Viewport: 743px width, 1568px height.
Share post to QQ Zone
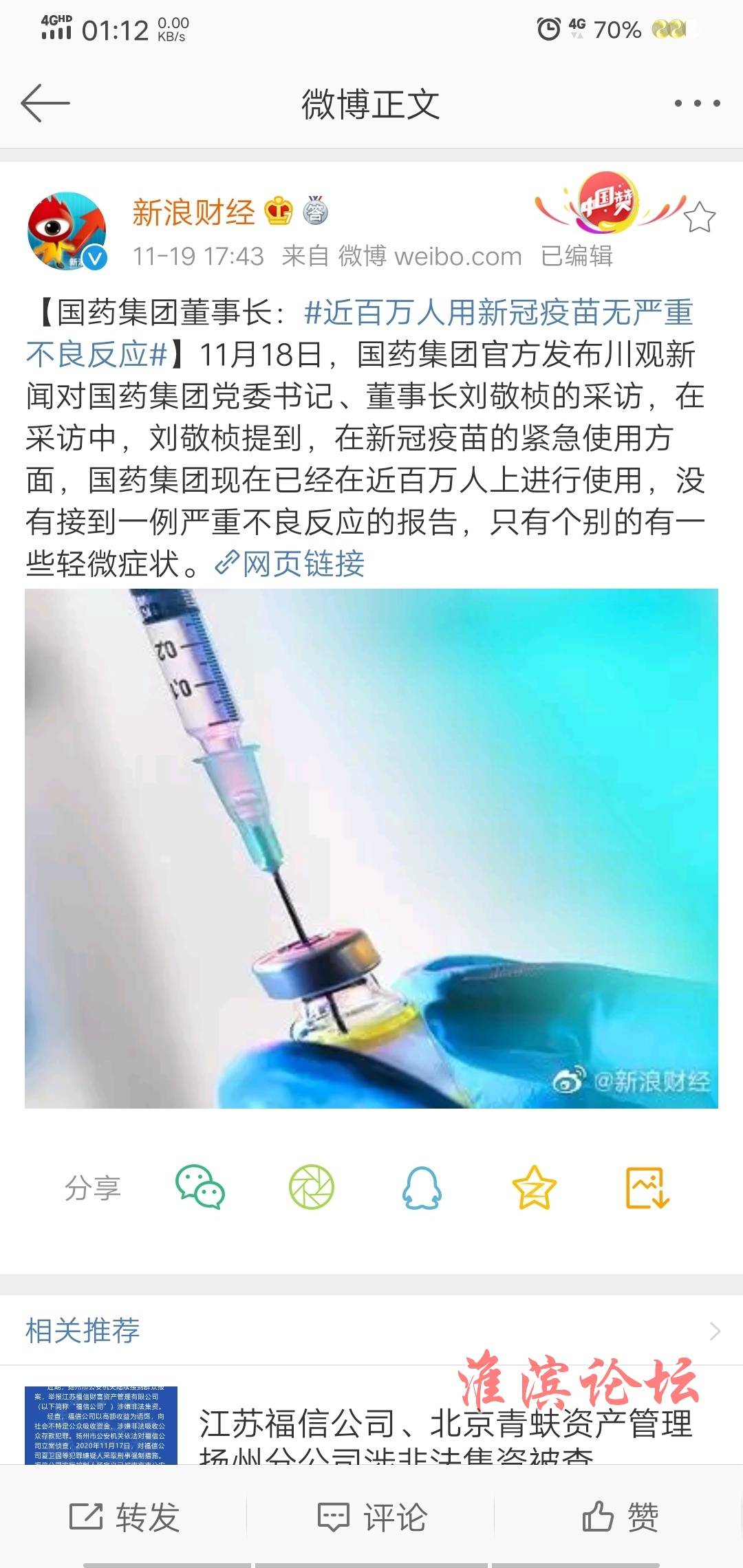tap(534, 1186)
